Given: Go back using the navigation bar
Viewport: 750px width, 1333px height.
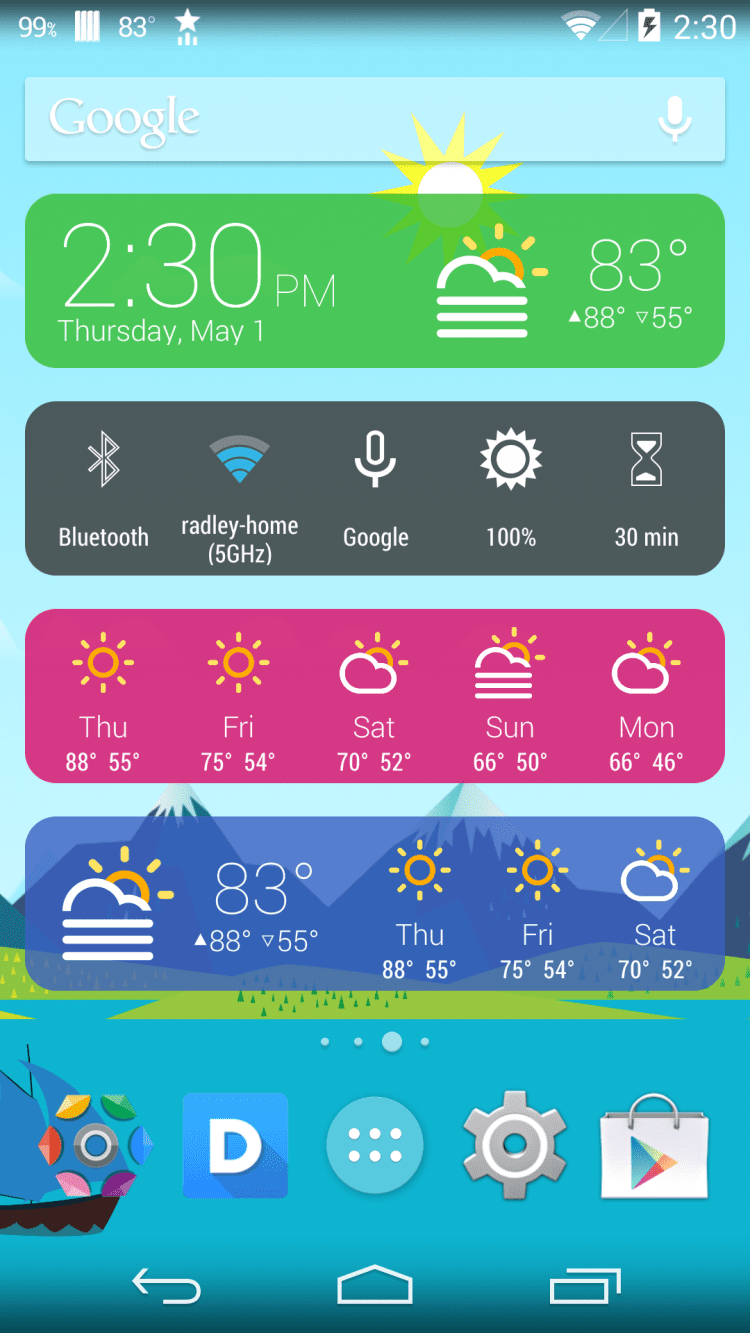Looking at the screenshot, I should tap(167, 1286).
